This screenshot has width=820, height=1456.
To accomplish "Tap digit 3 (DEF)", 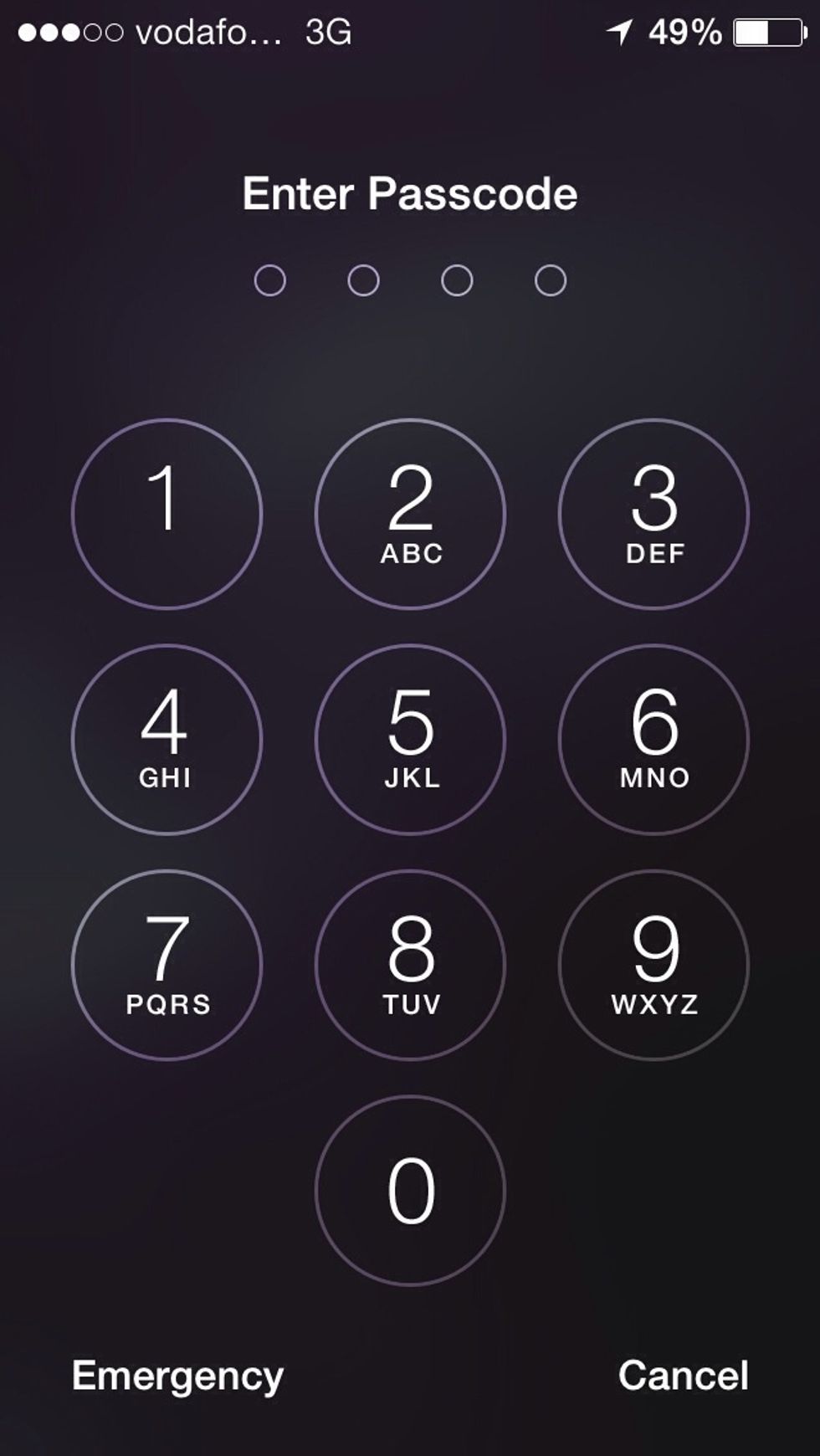I will click(x=653, y=514).
